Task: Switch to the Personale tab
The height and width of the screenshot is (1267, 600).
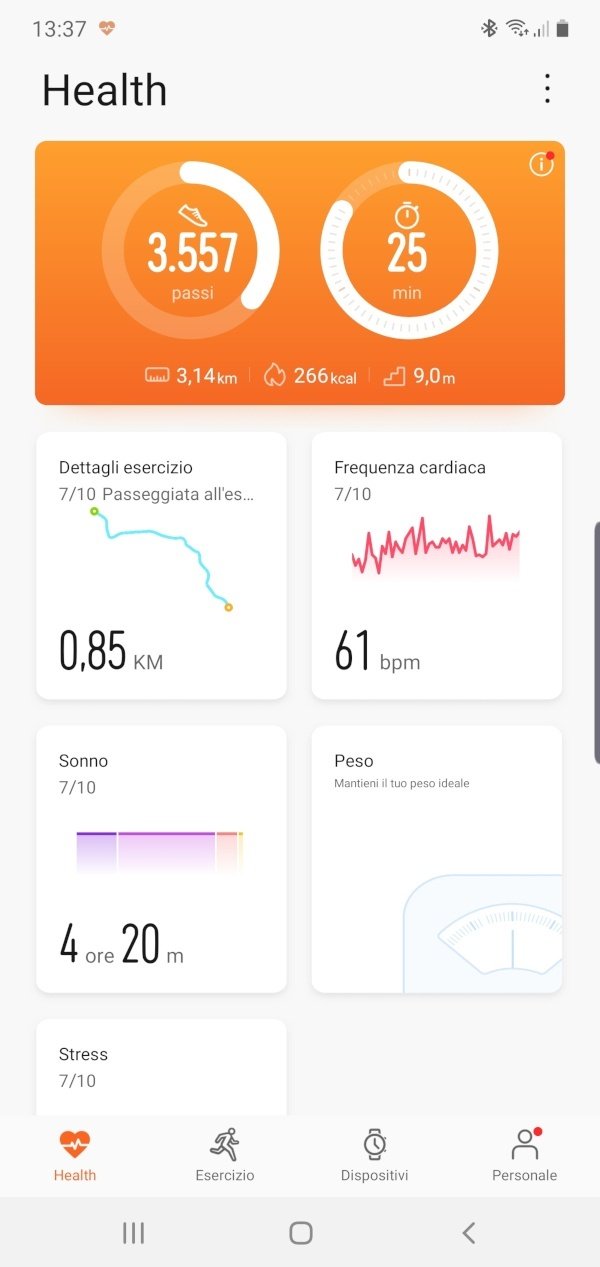Action: [x=524, y=1155]
